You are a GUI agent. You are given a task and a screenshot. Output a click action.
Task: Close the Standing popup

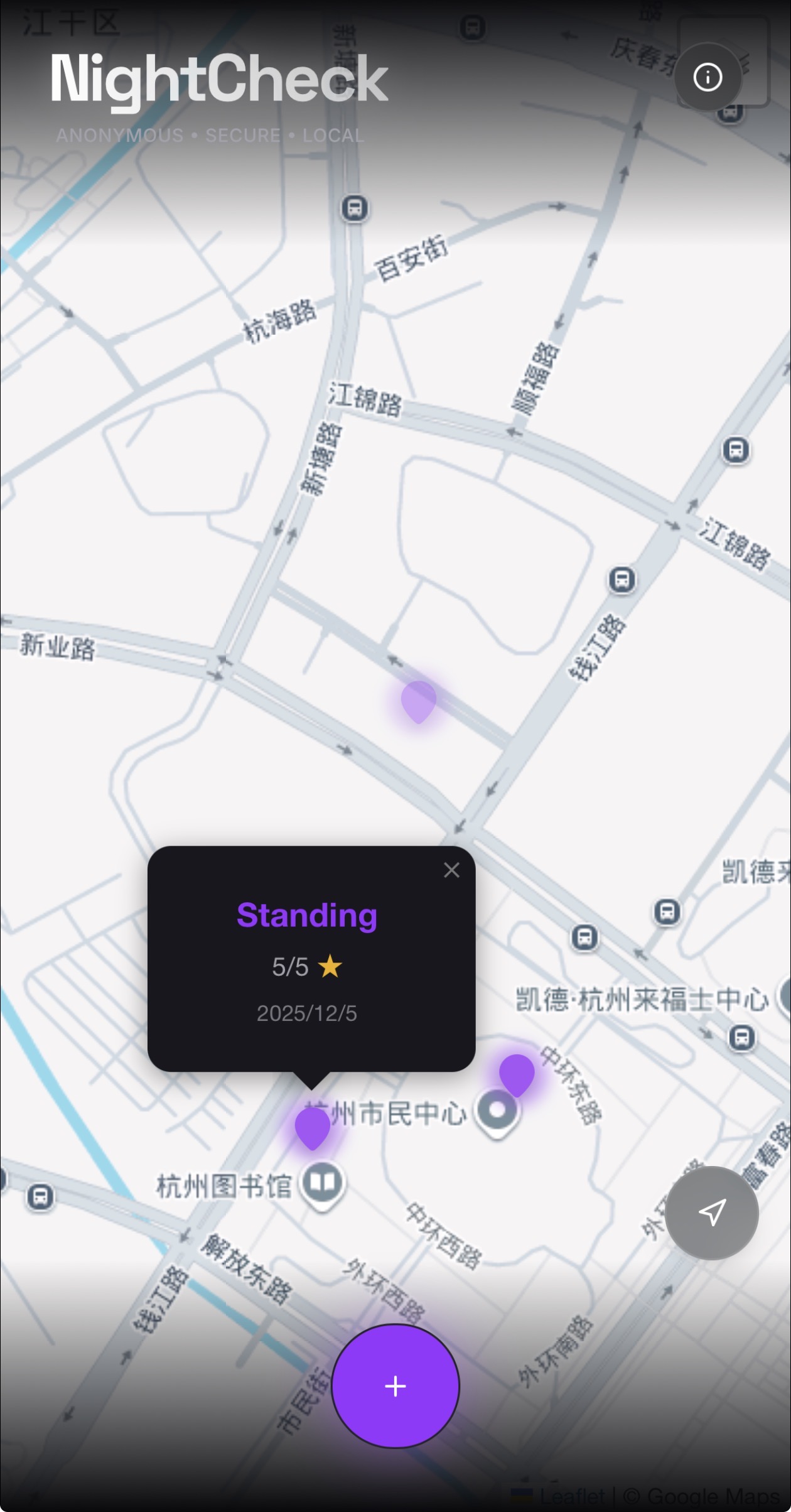[x=451, y=870]
